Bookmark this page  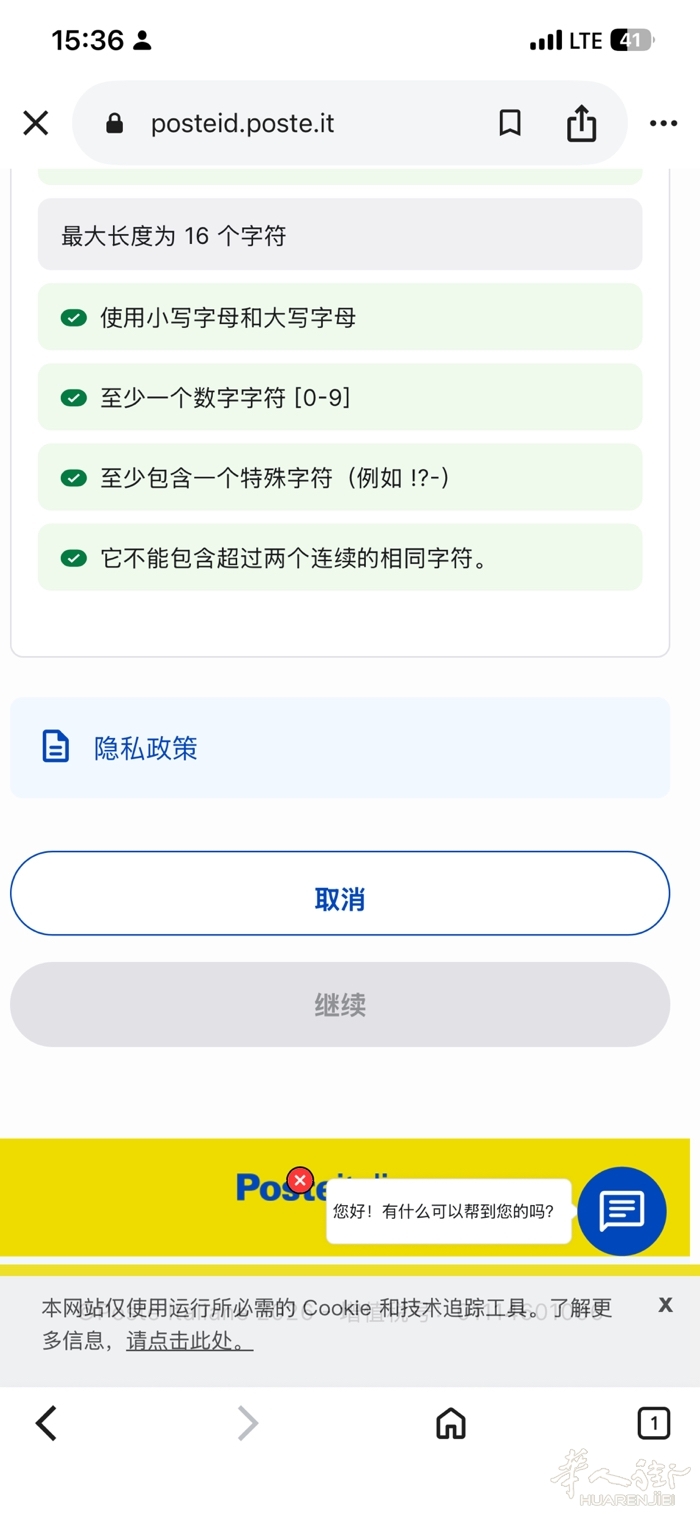point(510,123)
